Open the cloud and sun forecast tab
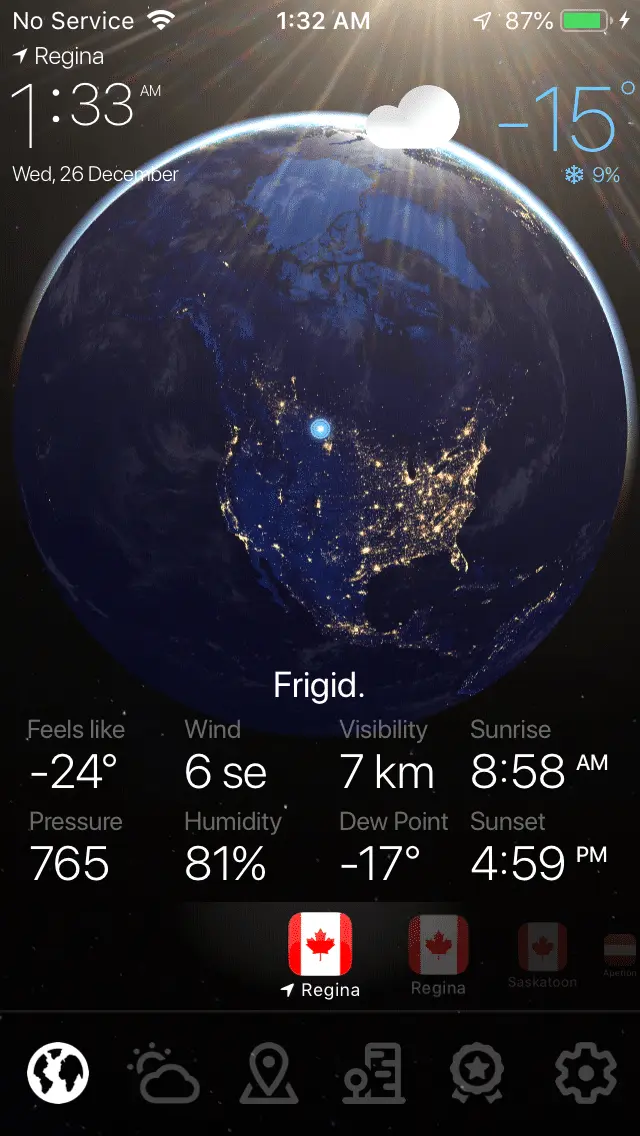 164,1074
